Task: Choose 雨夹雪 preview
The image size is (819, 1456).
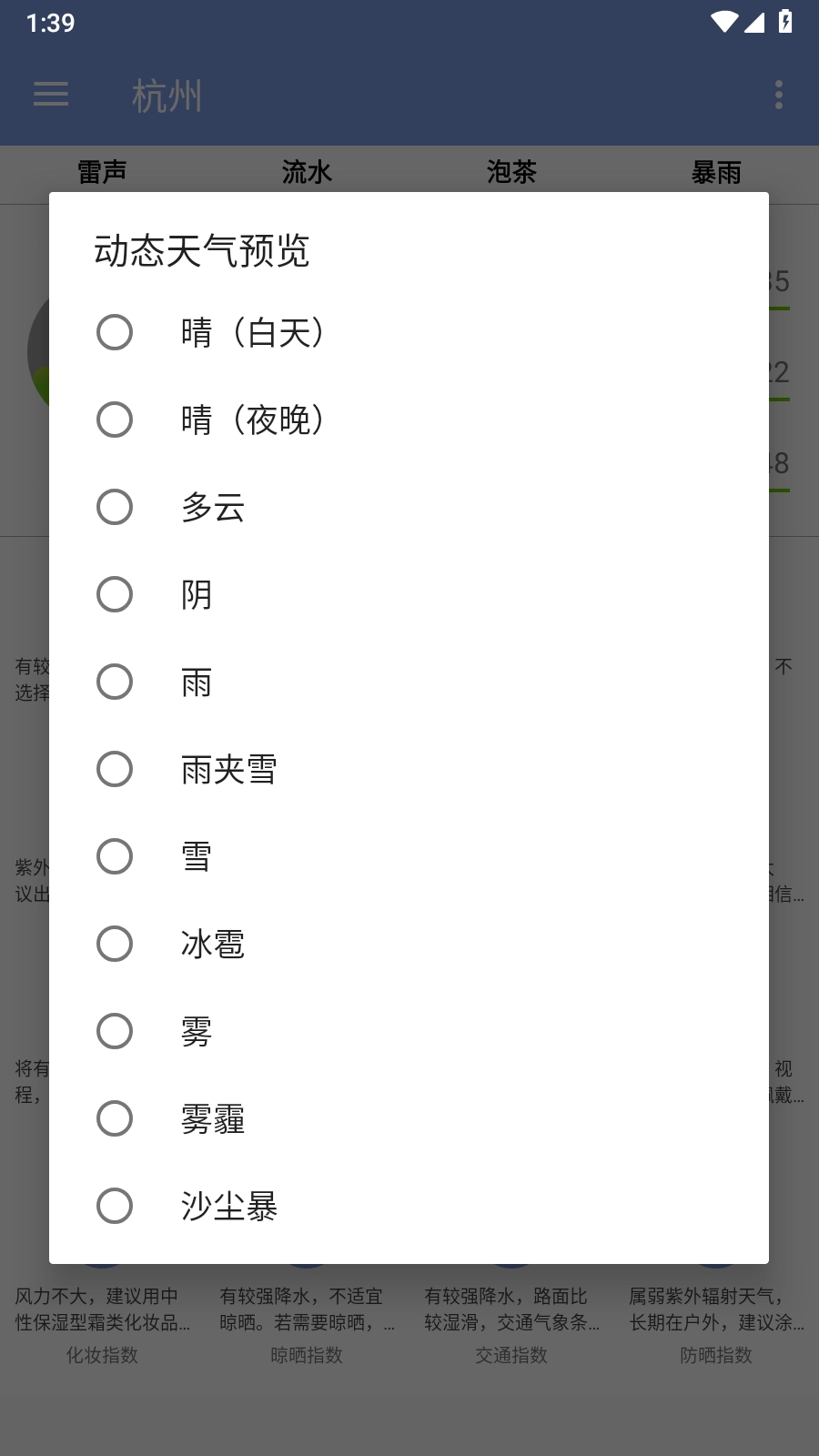Action: tap(409, 769)
